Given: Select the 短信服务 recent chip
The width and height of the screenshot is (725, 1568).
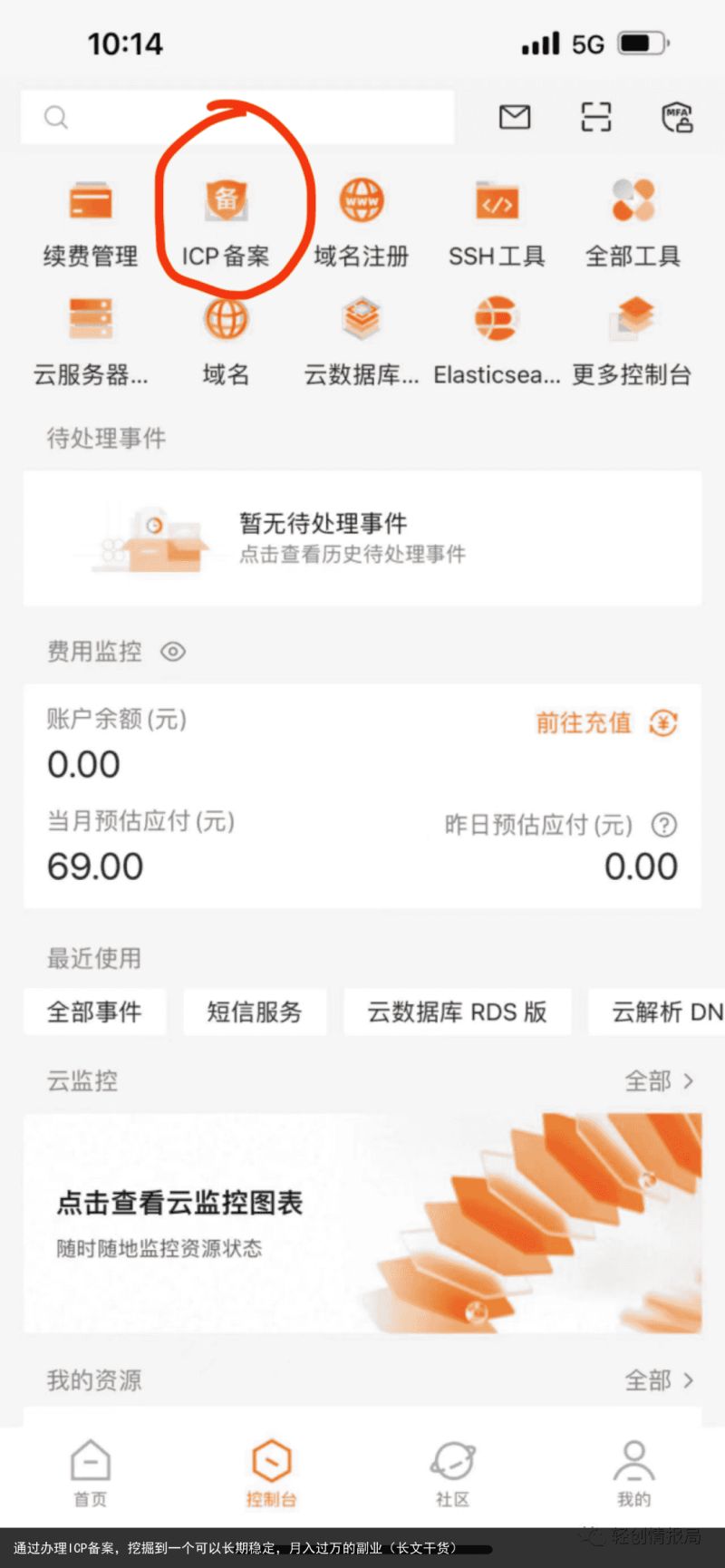Looking at the screenshot, I should (254, 1011).
